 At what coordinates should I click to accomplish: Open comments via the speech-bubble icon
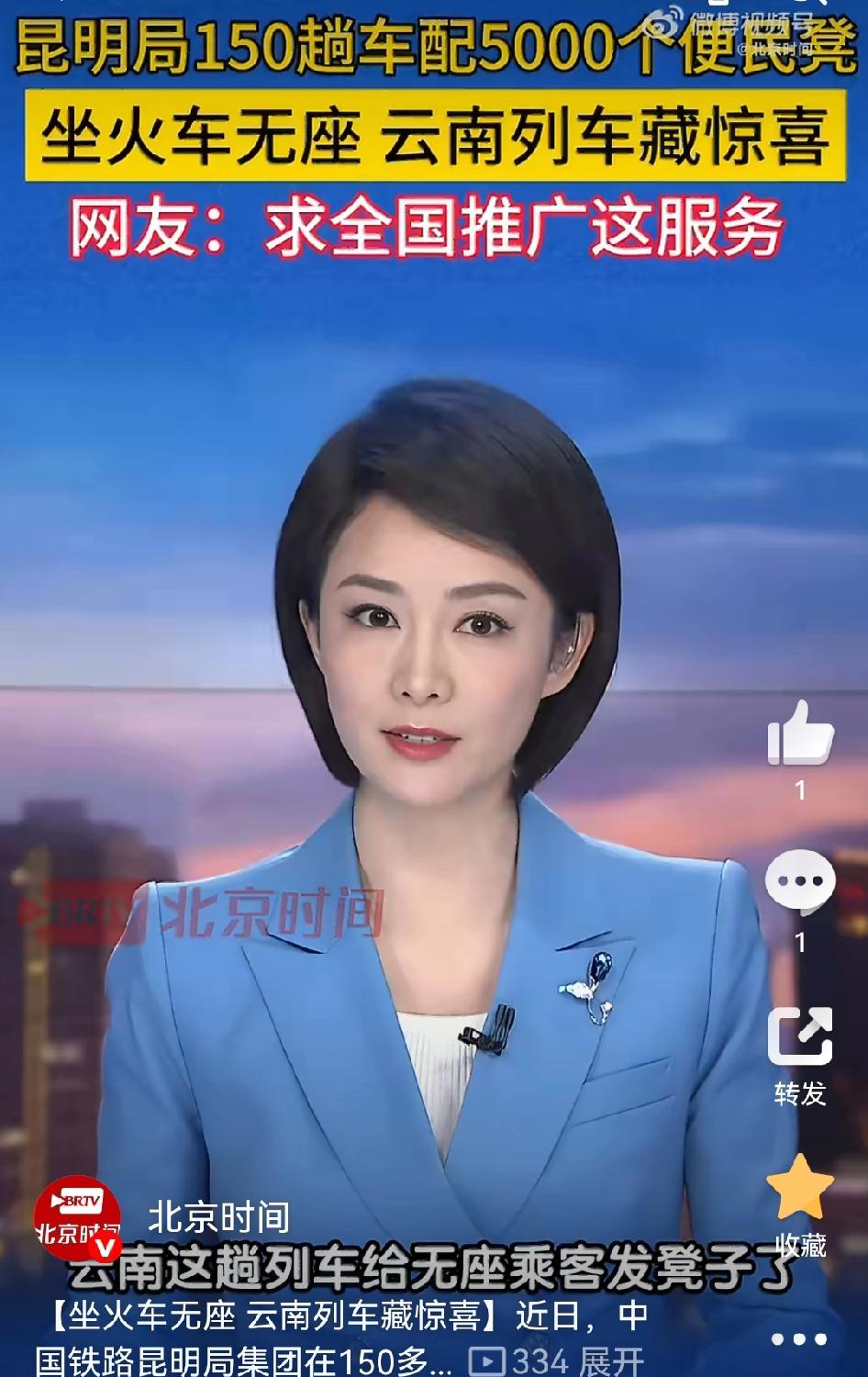point(801,882)
